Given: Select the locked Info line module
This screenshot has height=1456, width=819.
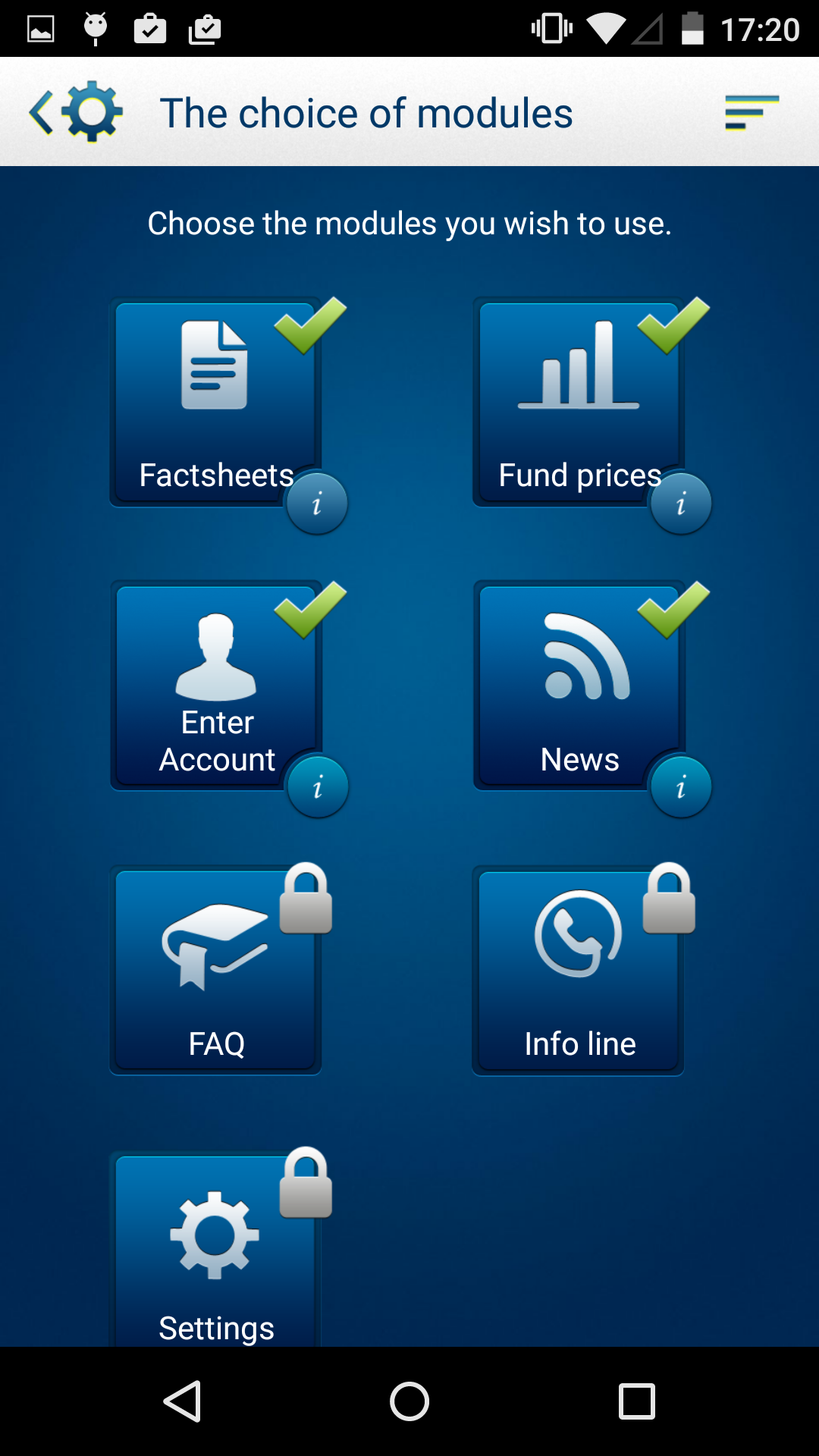Looking at the screenshot, I should [x=579, y=970].
